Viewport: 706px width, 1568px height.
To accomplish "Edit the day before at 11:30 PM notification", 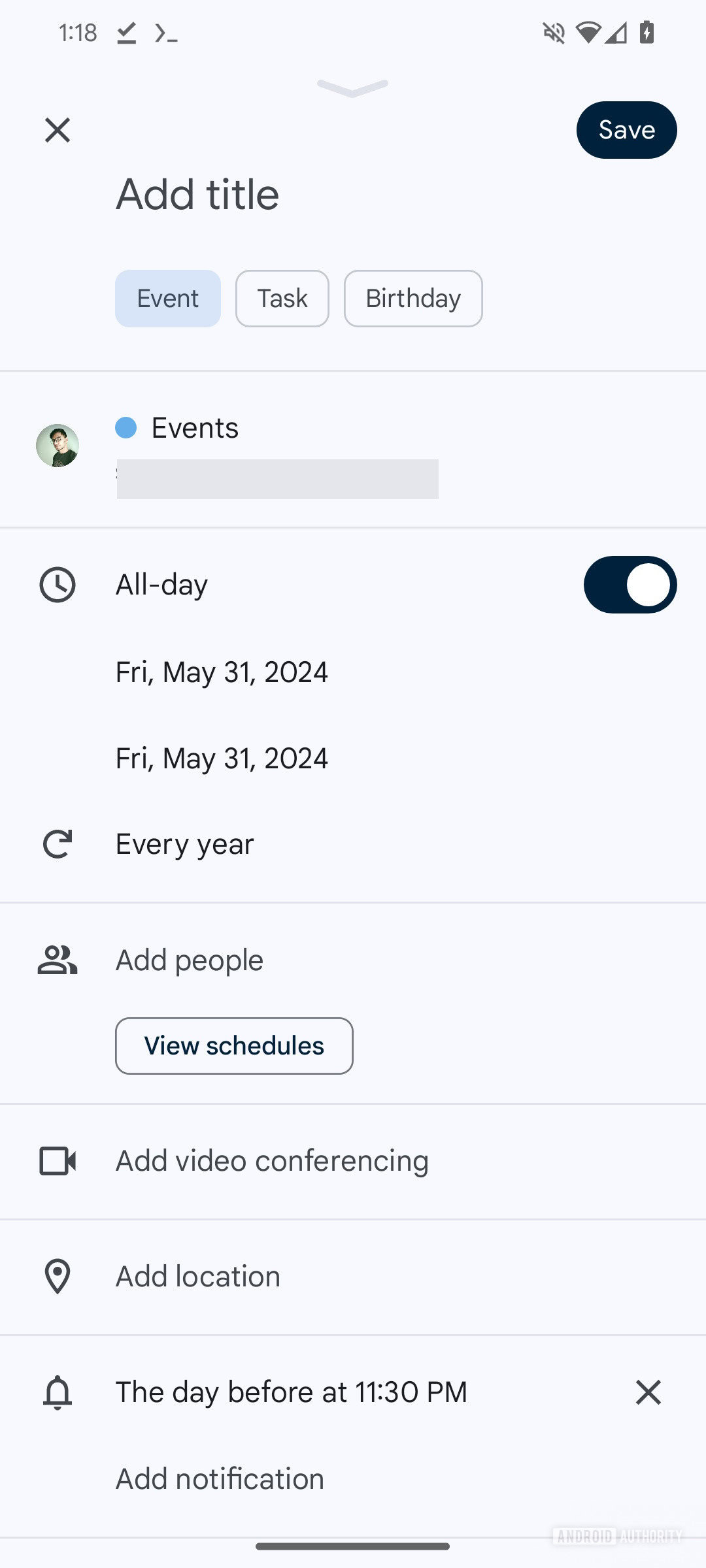I will 292,1392.
